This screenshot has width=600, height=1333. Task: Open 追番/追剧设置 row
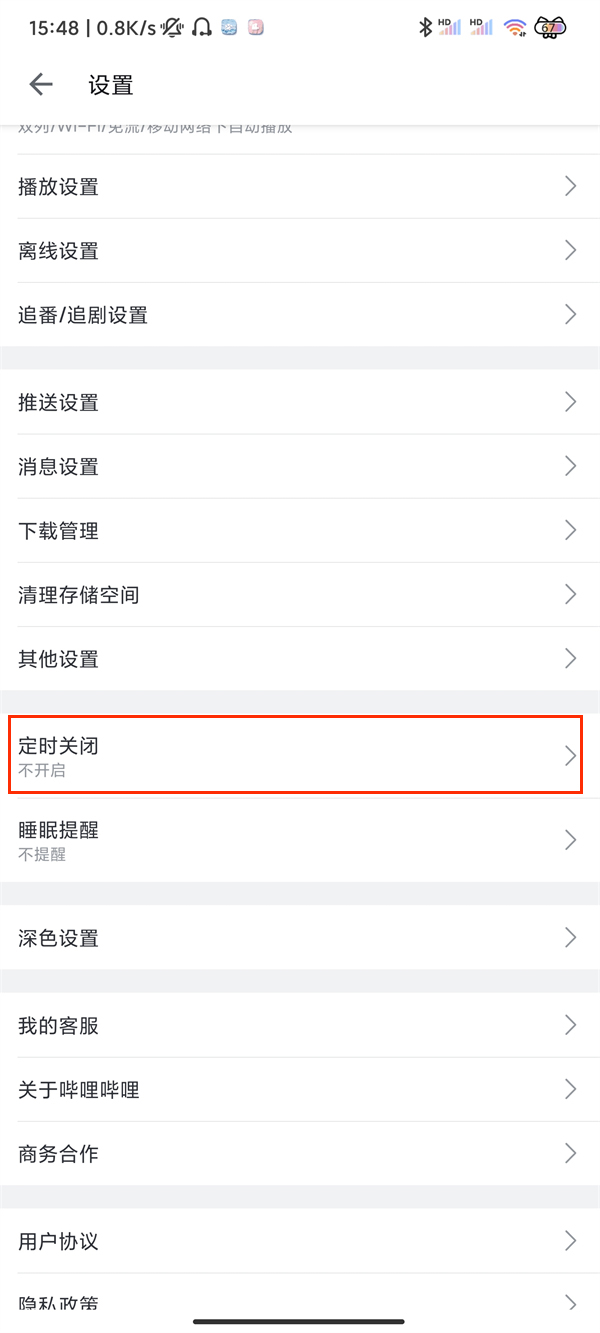[300, 315]
